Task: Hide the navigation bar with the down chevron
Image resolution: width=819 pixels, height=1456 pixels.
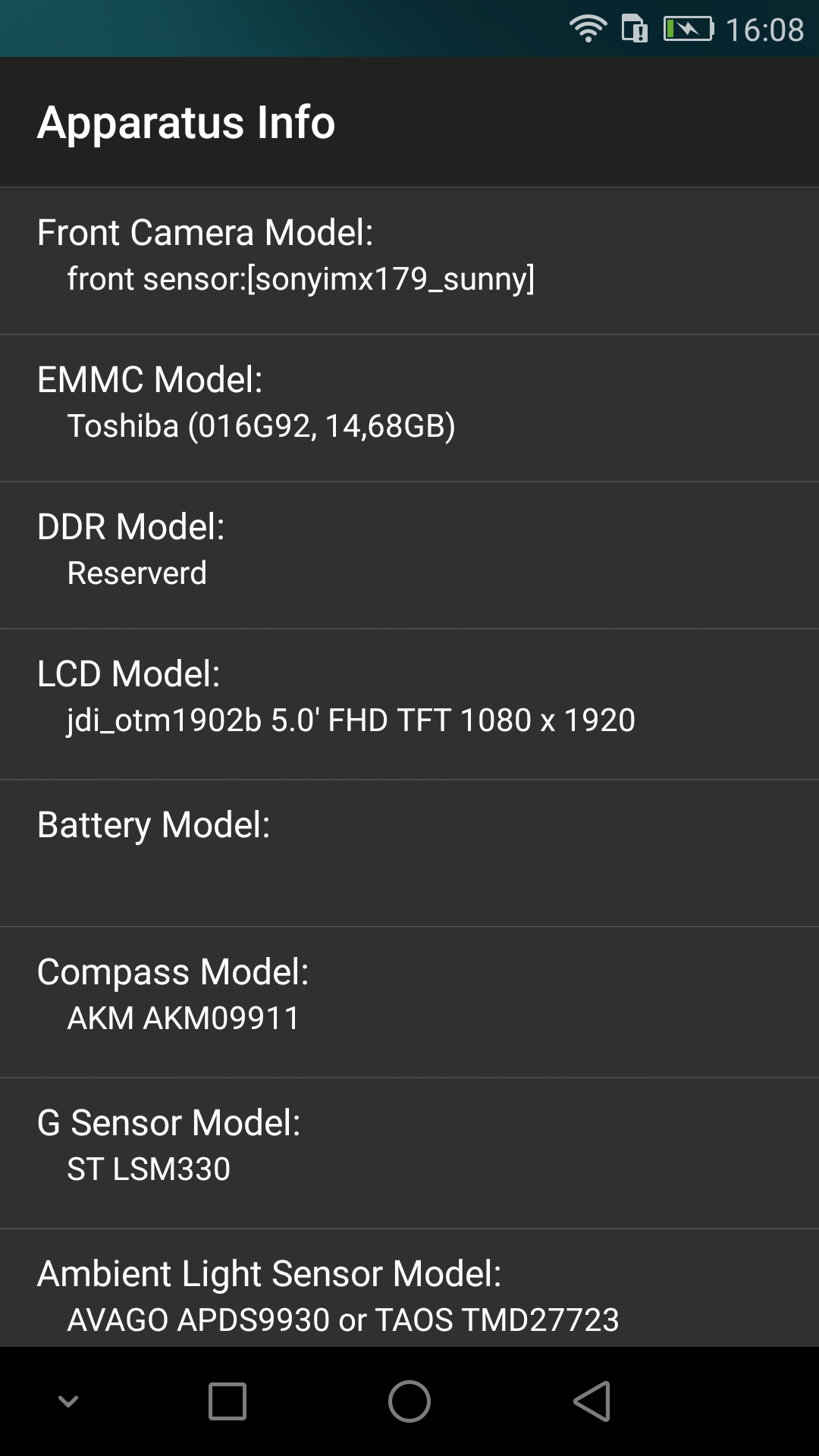Action: (68, 1401)
